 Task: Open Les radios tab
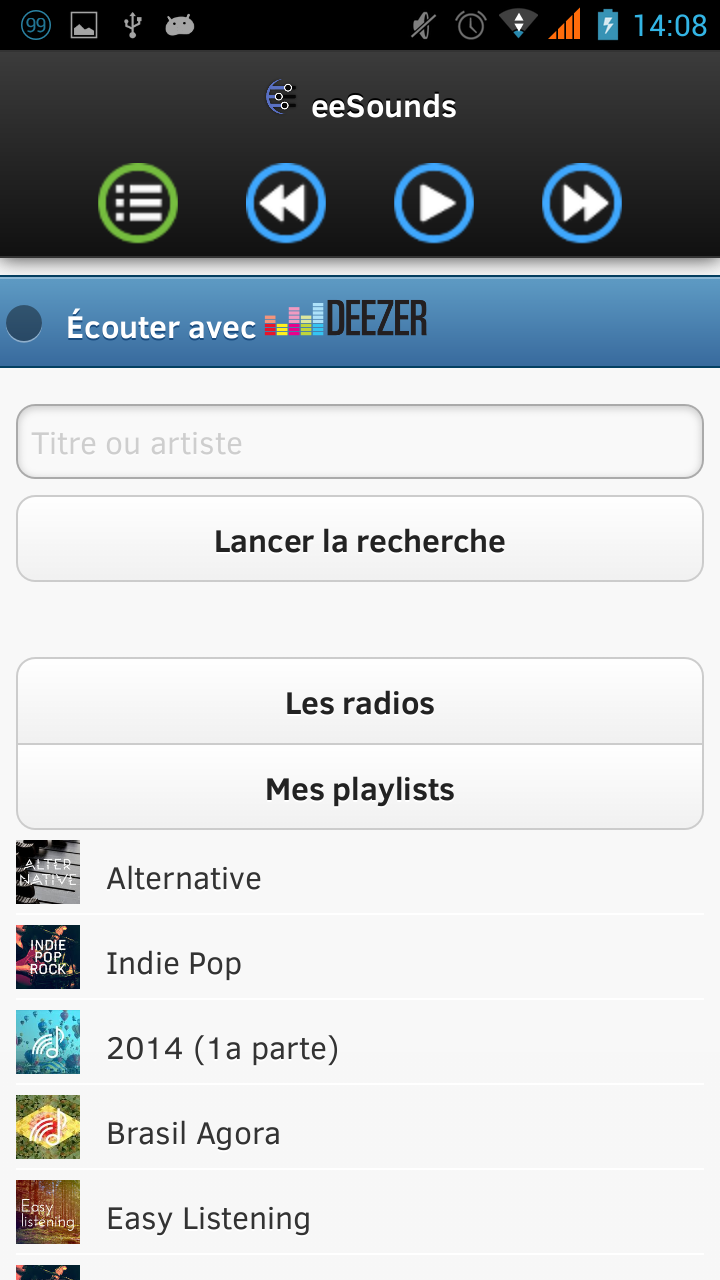[x=359, y=701]
